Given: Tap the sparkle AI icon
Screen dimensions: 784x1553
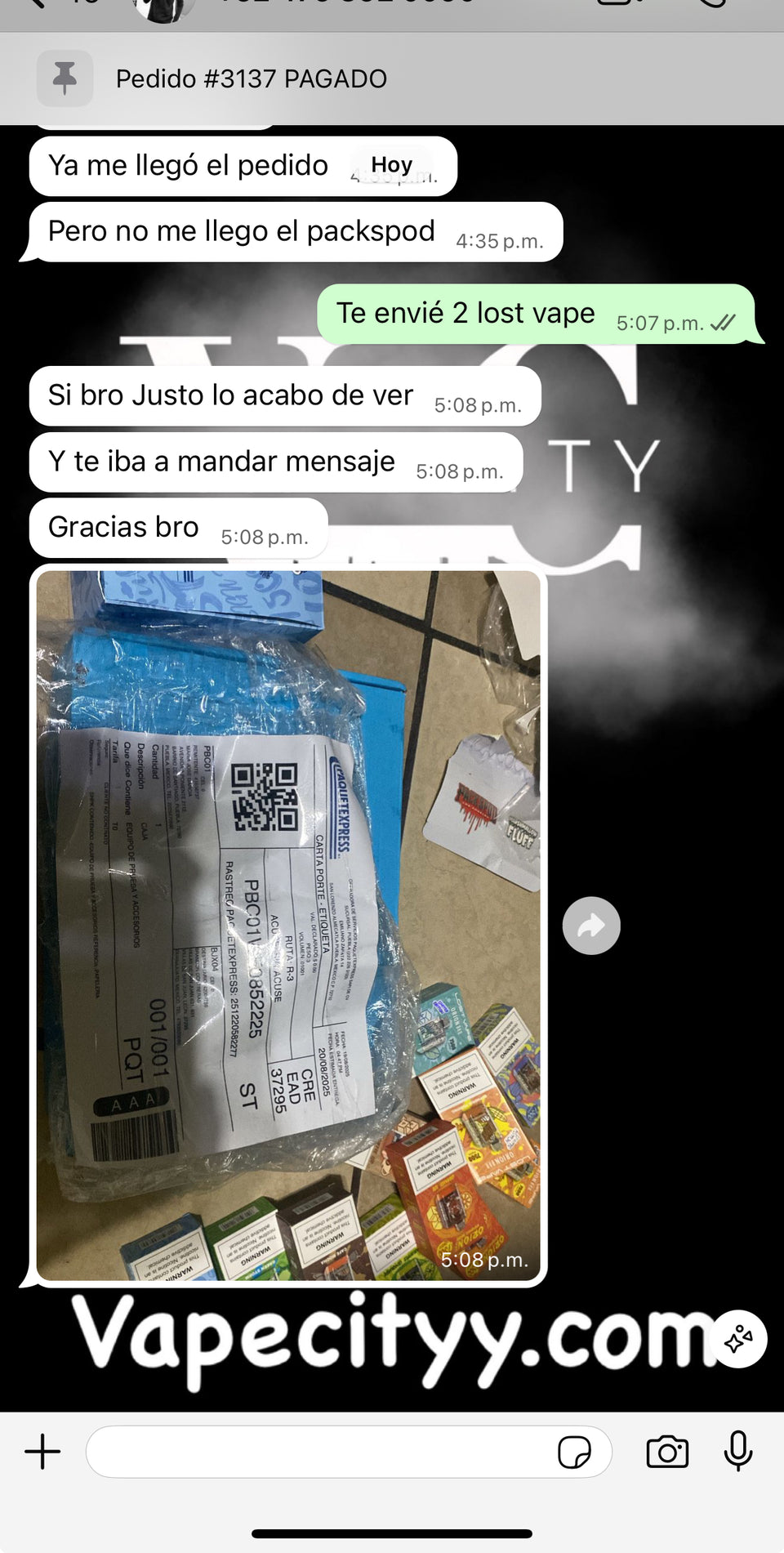Looking at the screenshot, I should (x=738, y=1340).
